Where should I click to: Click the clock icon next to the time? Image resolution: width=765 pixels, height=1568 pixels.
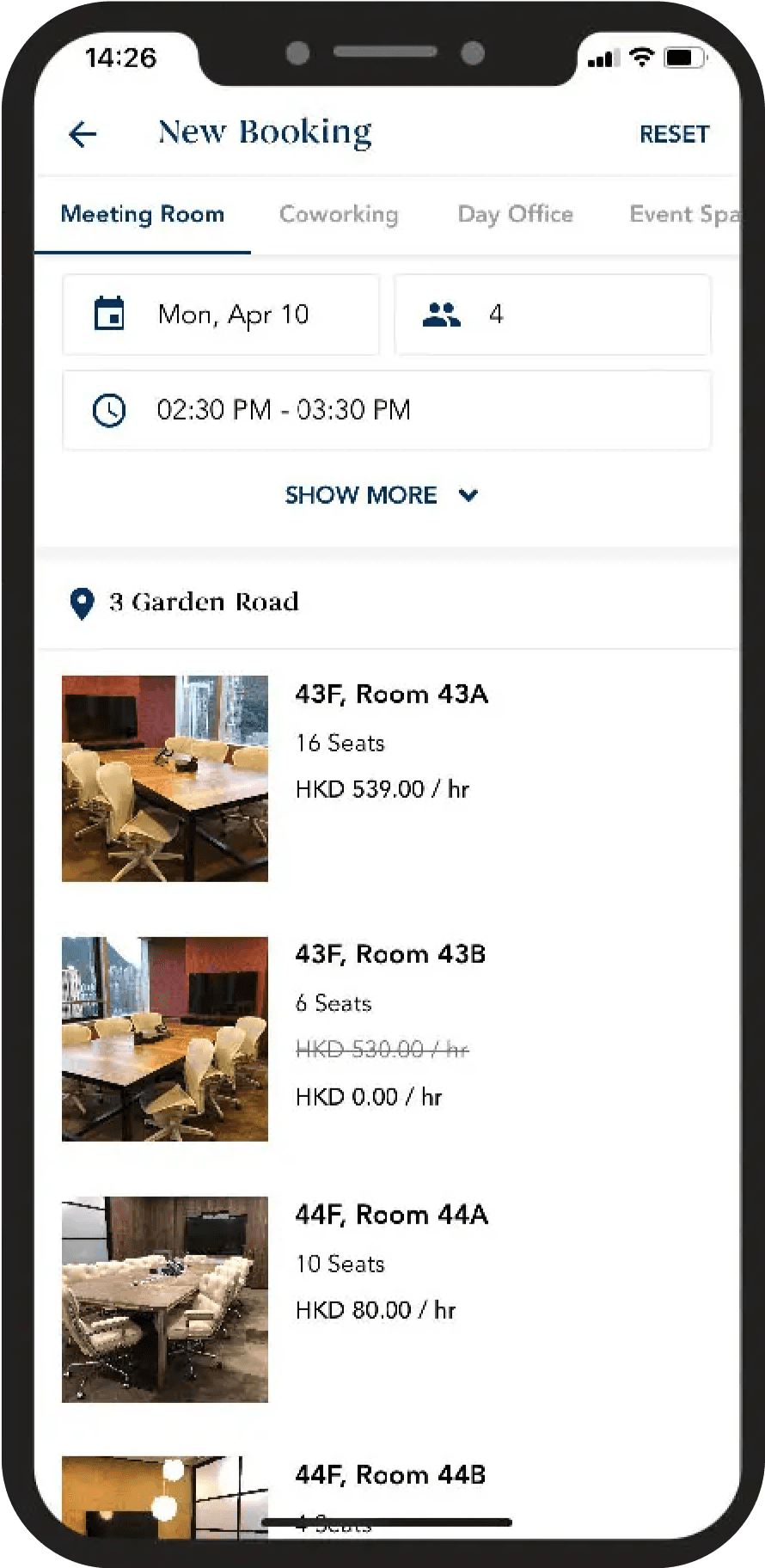pos(112,410)
